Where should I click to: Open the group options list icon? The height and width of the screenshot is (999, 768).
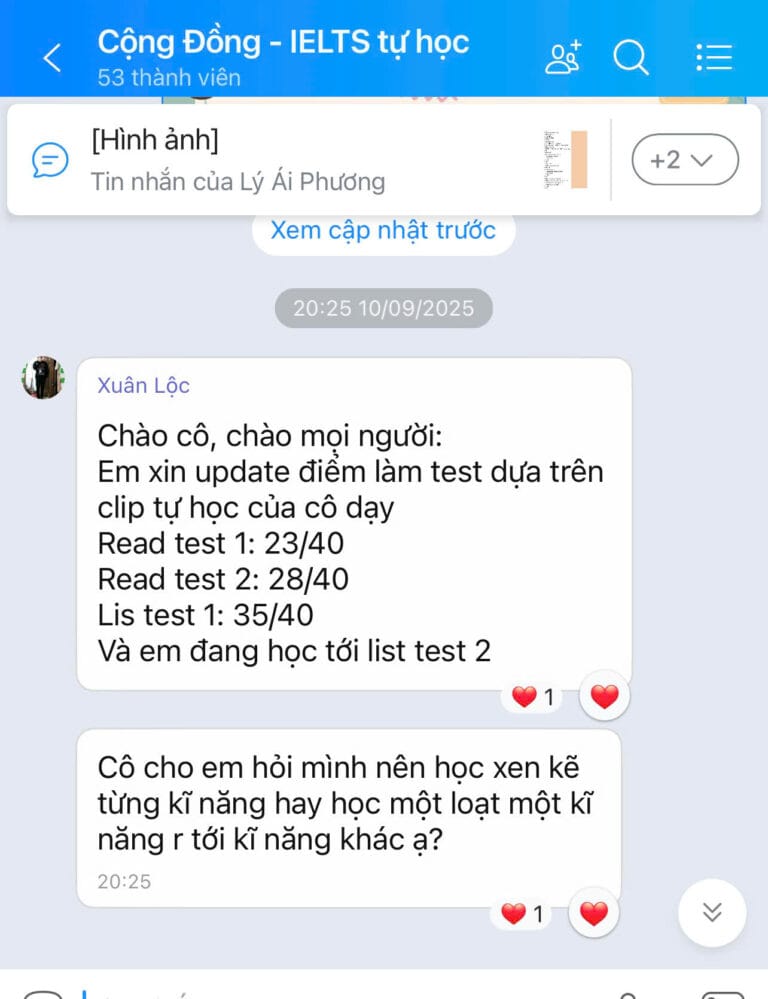714,58
